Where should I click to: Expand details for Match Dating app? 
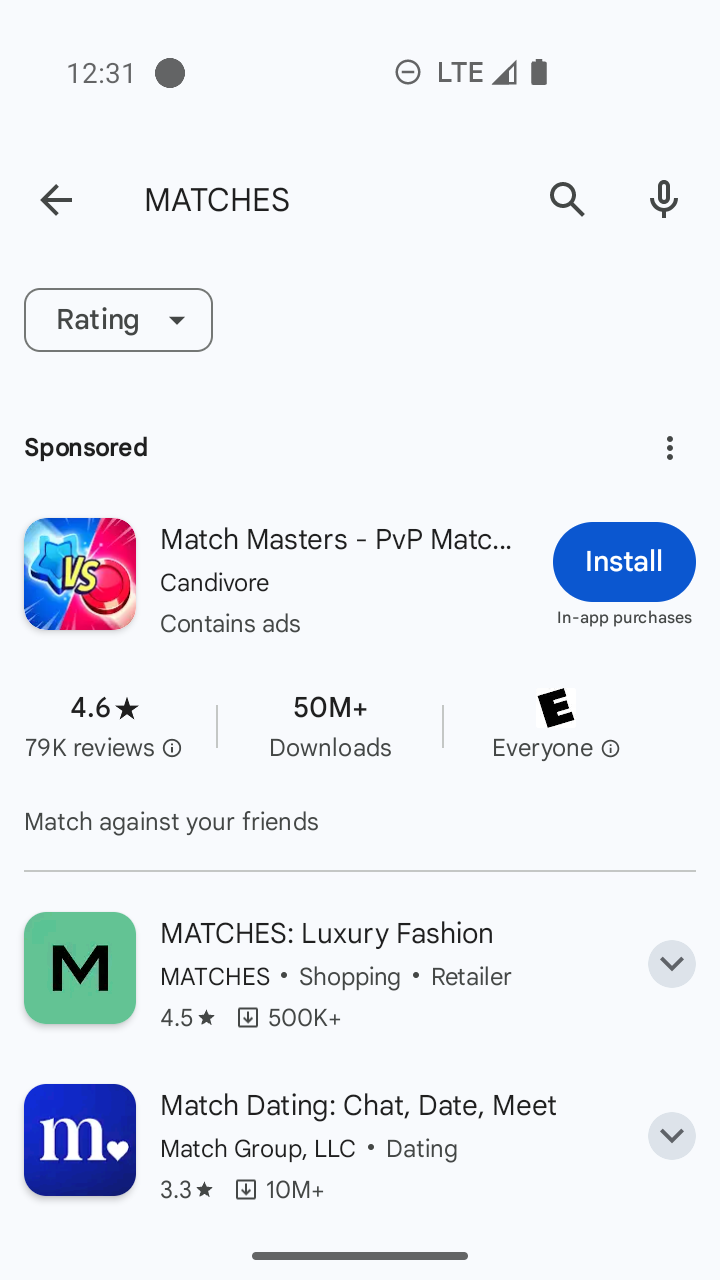pos(672,1136)
